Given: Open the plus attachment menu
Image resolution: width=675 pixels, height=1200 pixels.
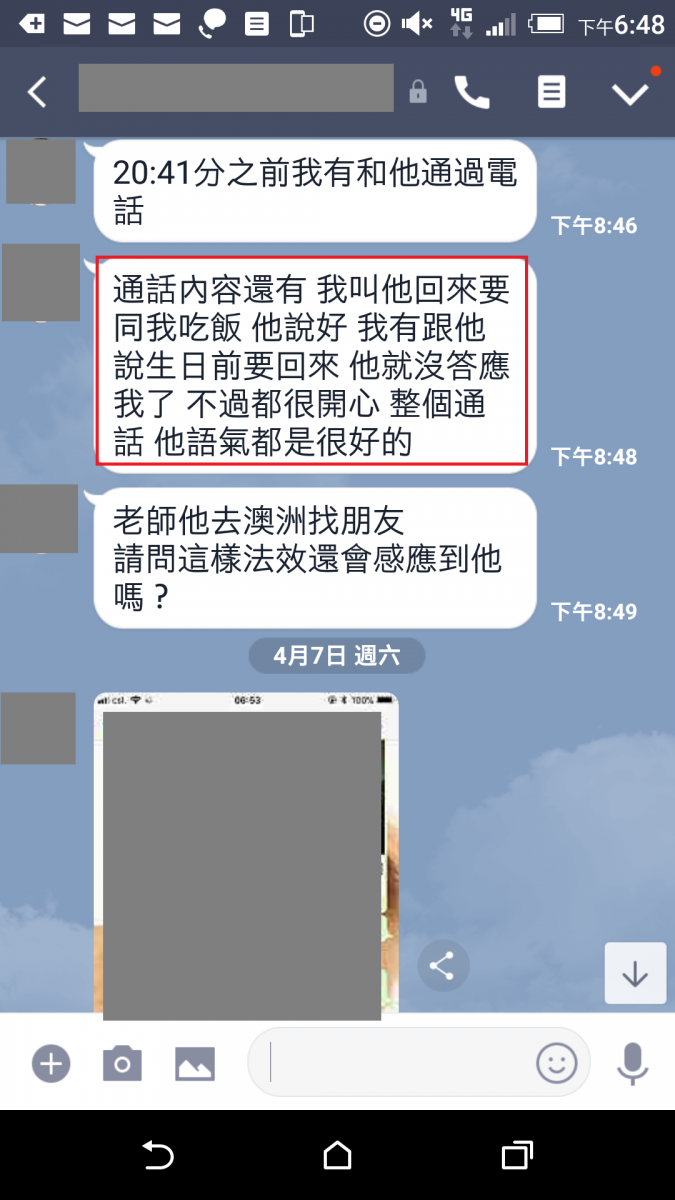Looking at the screenshot, I should tap(50, 1064).
